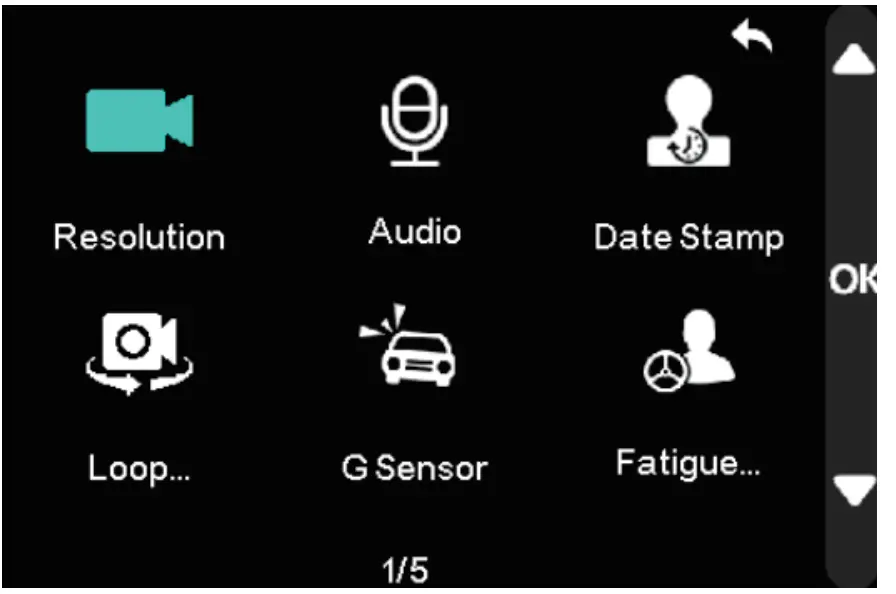
Task: Tap the up arrow button
Action: [853, 60]
